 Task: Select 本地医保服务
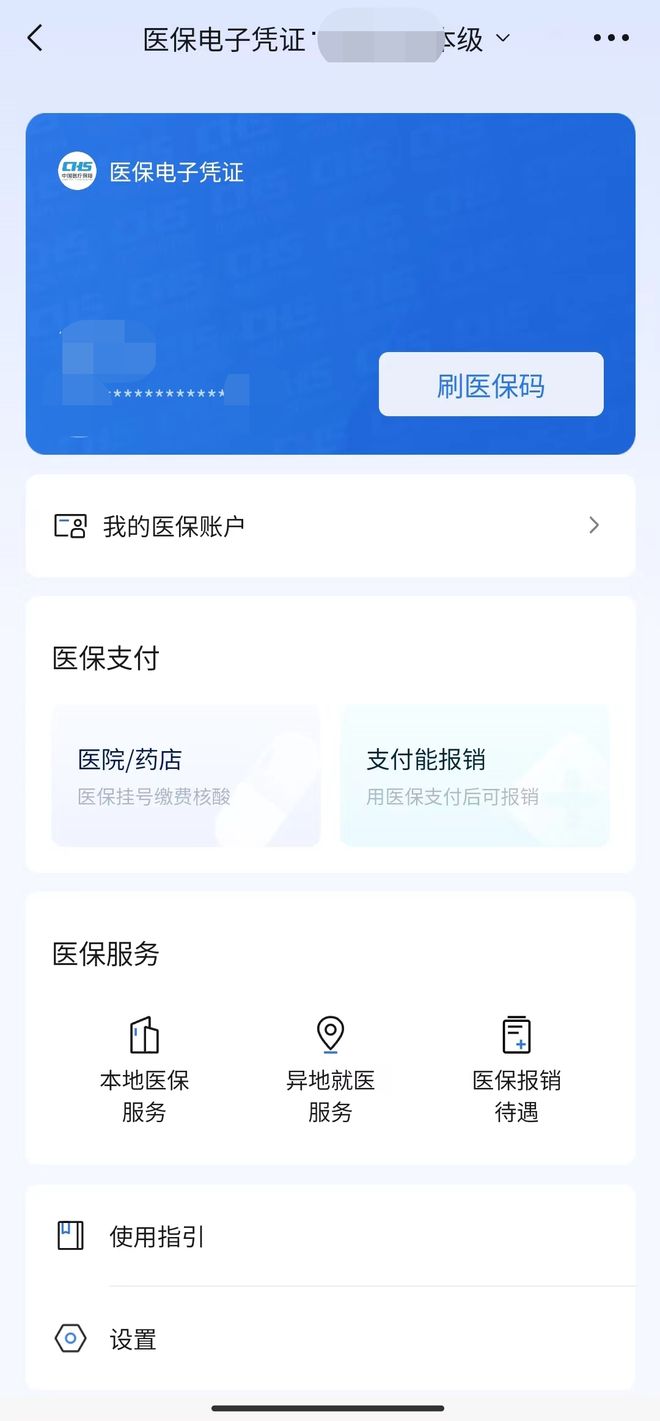coord(144,1068)
